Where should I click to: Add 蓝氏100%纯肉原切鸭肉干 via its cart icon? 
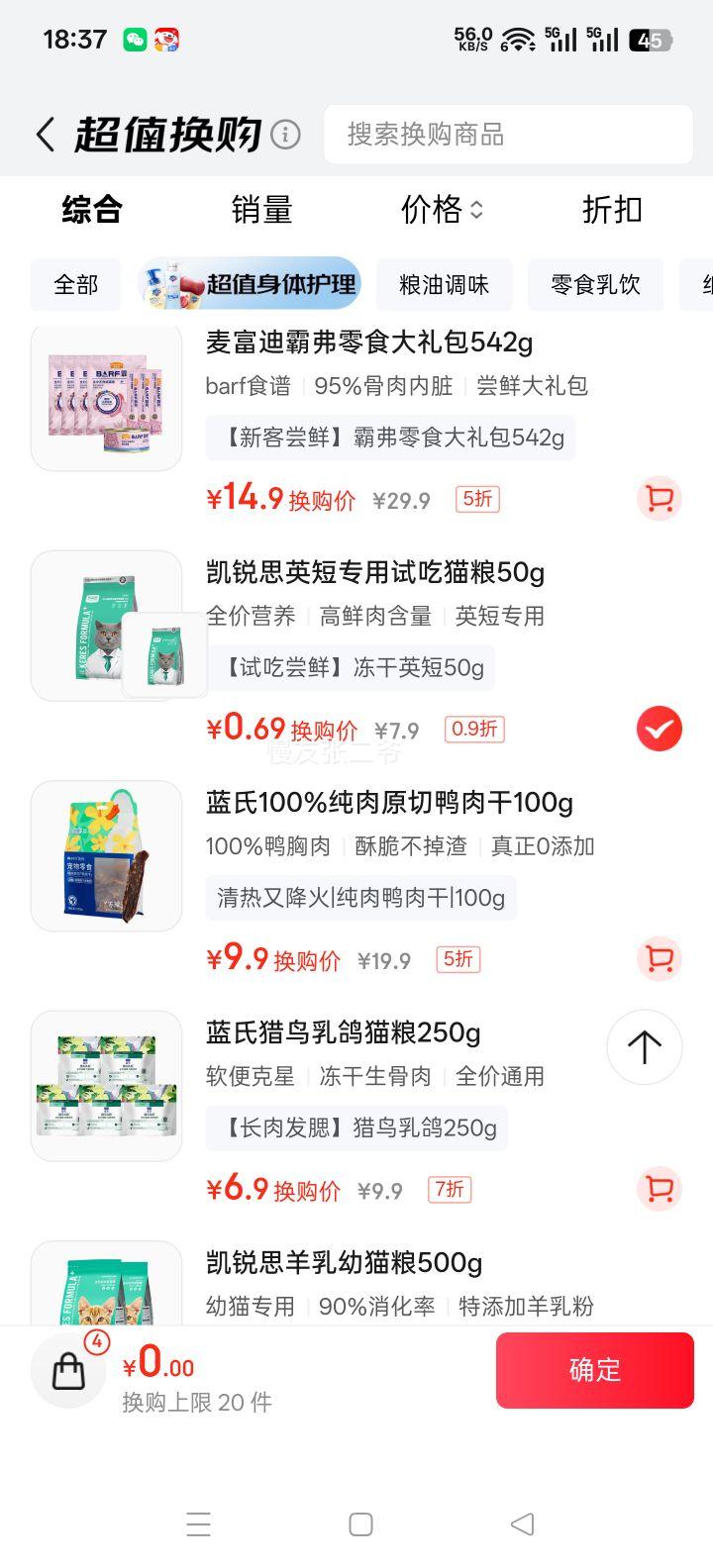[659, 958]
